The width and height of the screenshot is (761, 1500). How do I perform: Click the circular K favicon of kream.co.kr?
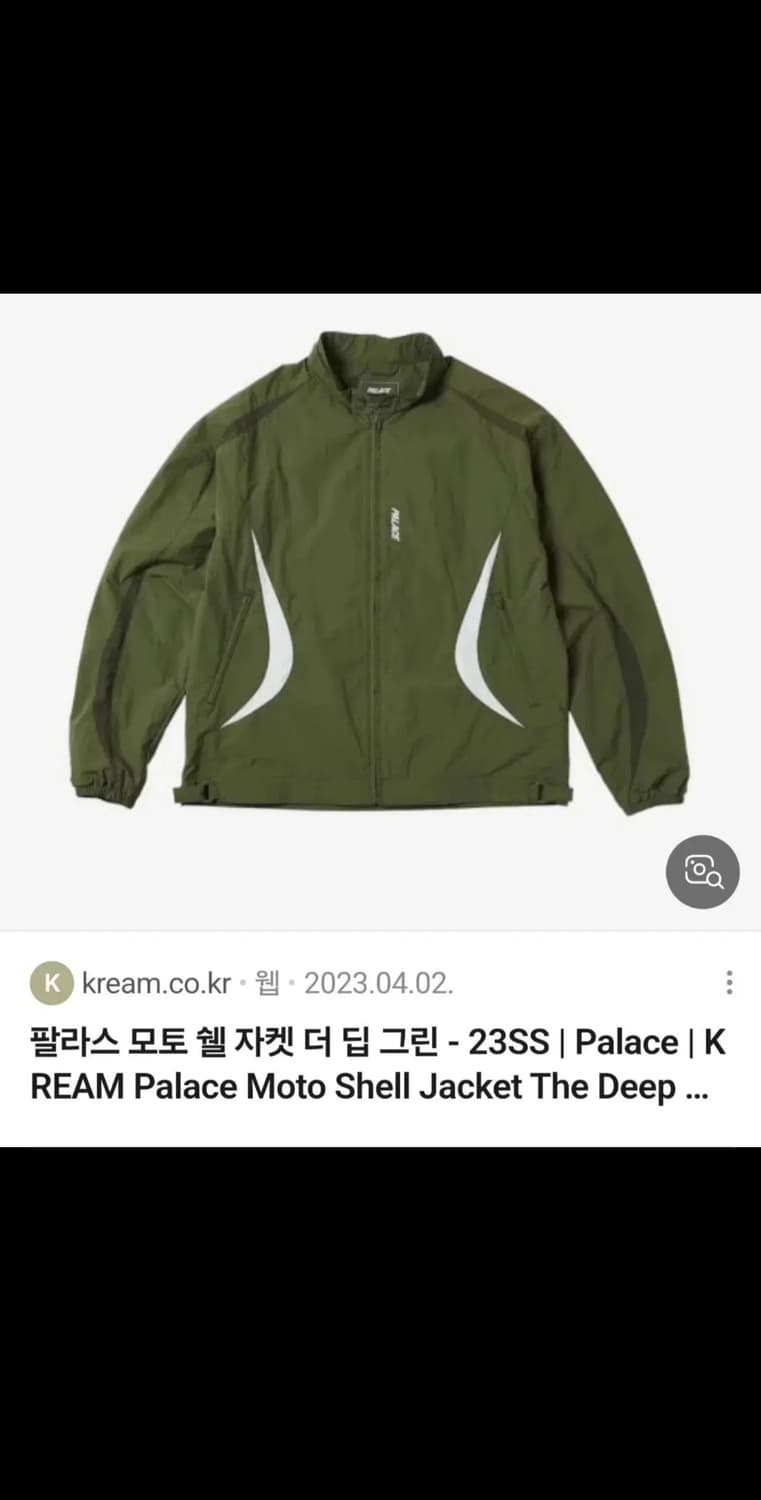point(51,983)
